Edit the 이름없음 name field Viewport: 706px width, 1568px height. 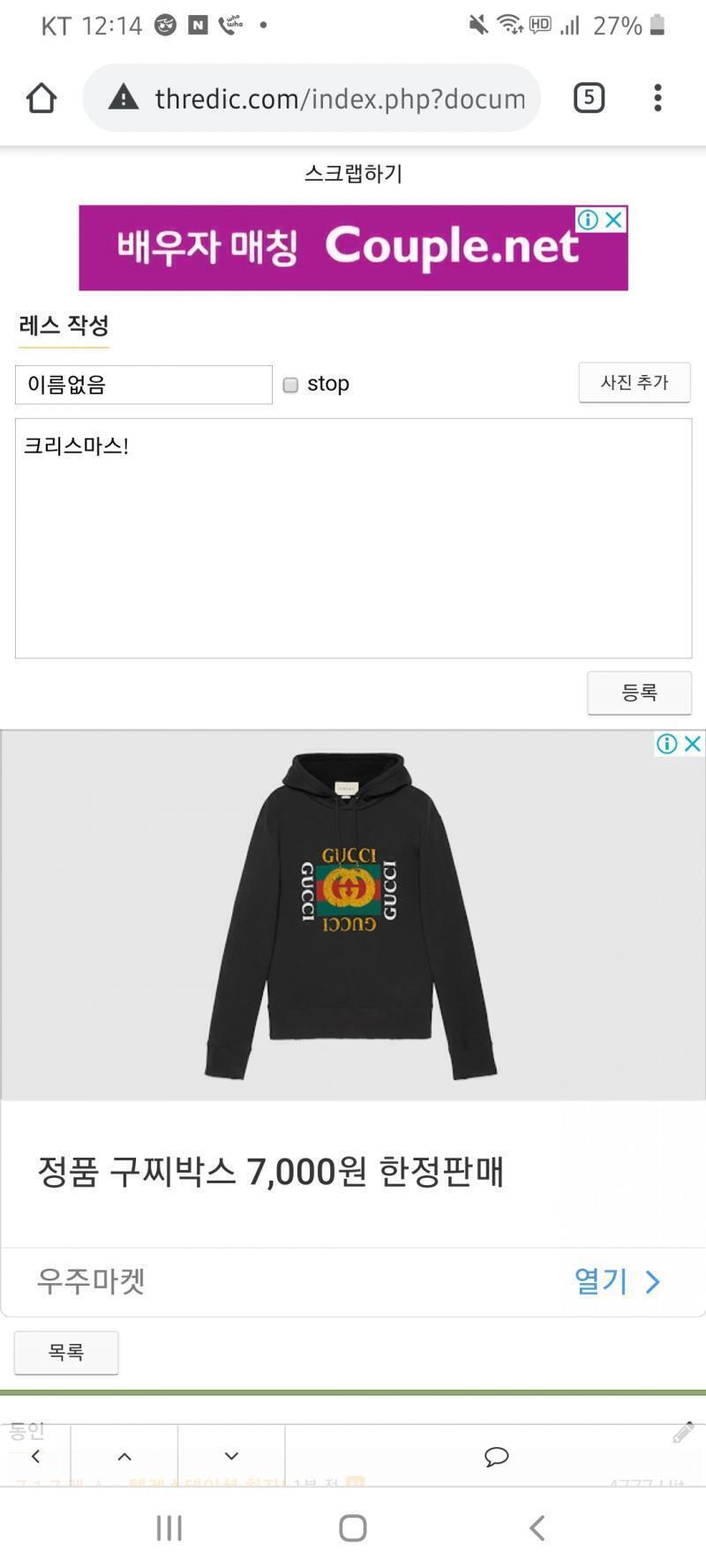tap(144, 385)
